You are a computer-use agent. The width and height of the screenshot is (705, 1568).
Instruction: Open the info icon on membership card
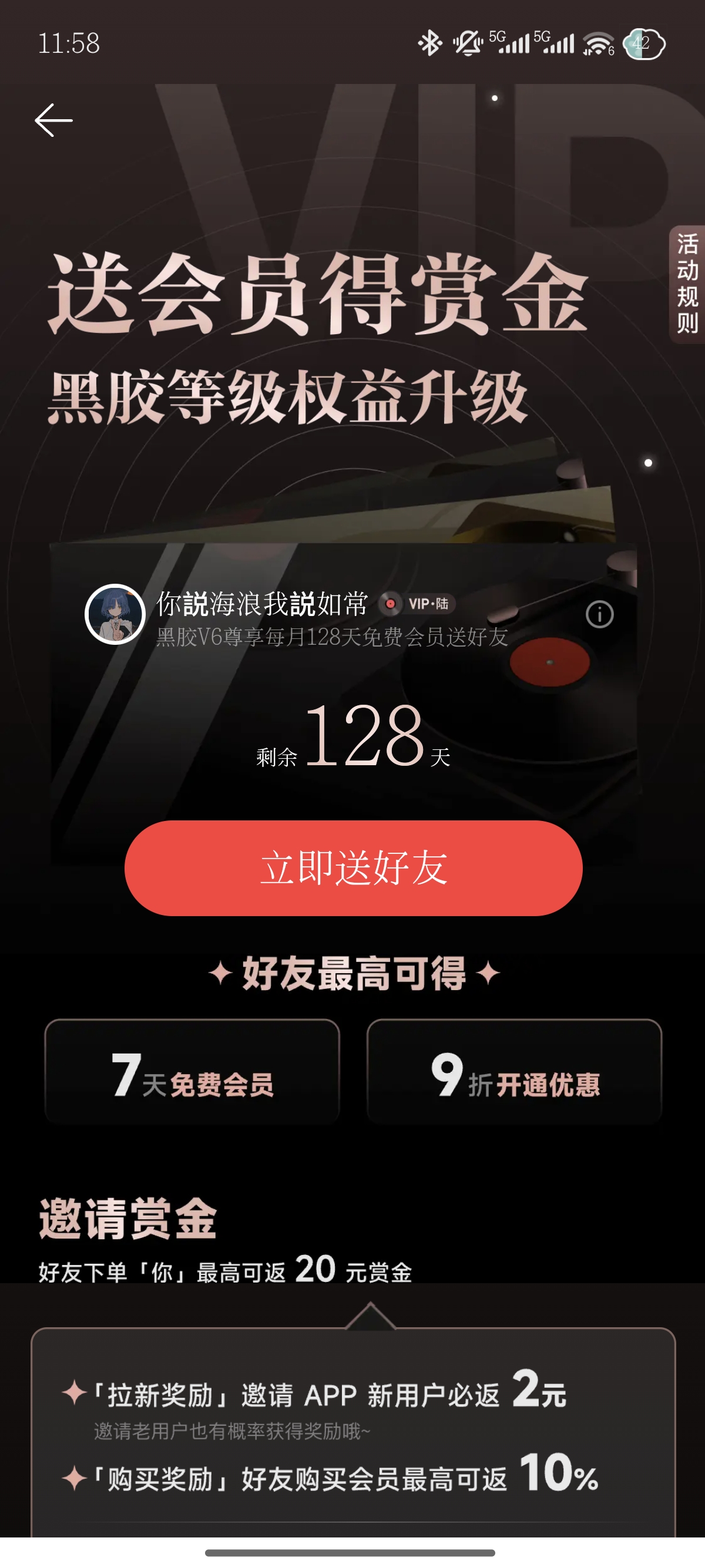click(599, 614)
